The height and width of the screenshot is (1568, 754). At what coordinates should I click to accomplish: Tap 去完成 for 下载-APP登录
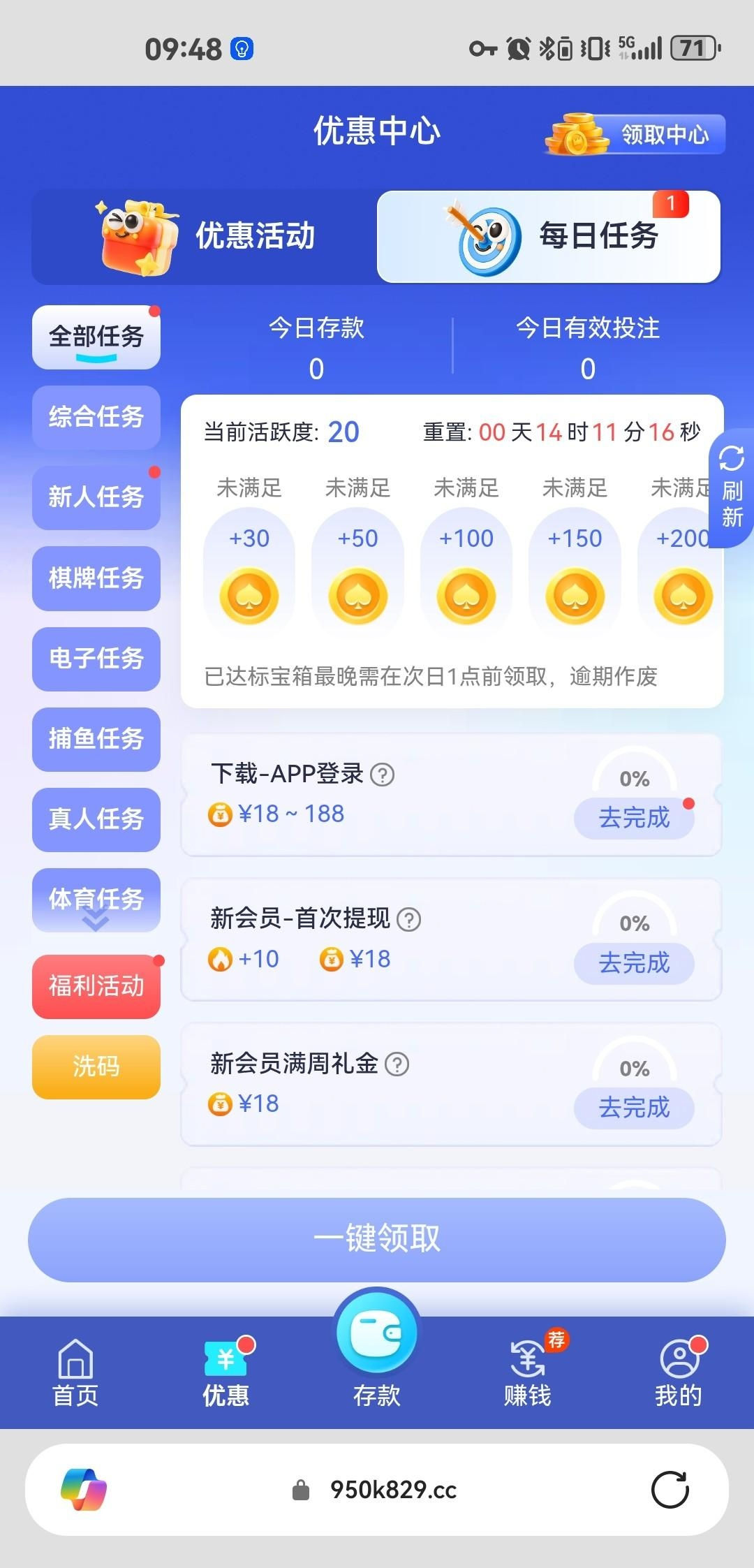coord(634,818)
